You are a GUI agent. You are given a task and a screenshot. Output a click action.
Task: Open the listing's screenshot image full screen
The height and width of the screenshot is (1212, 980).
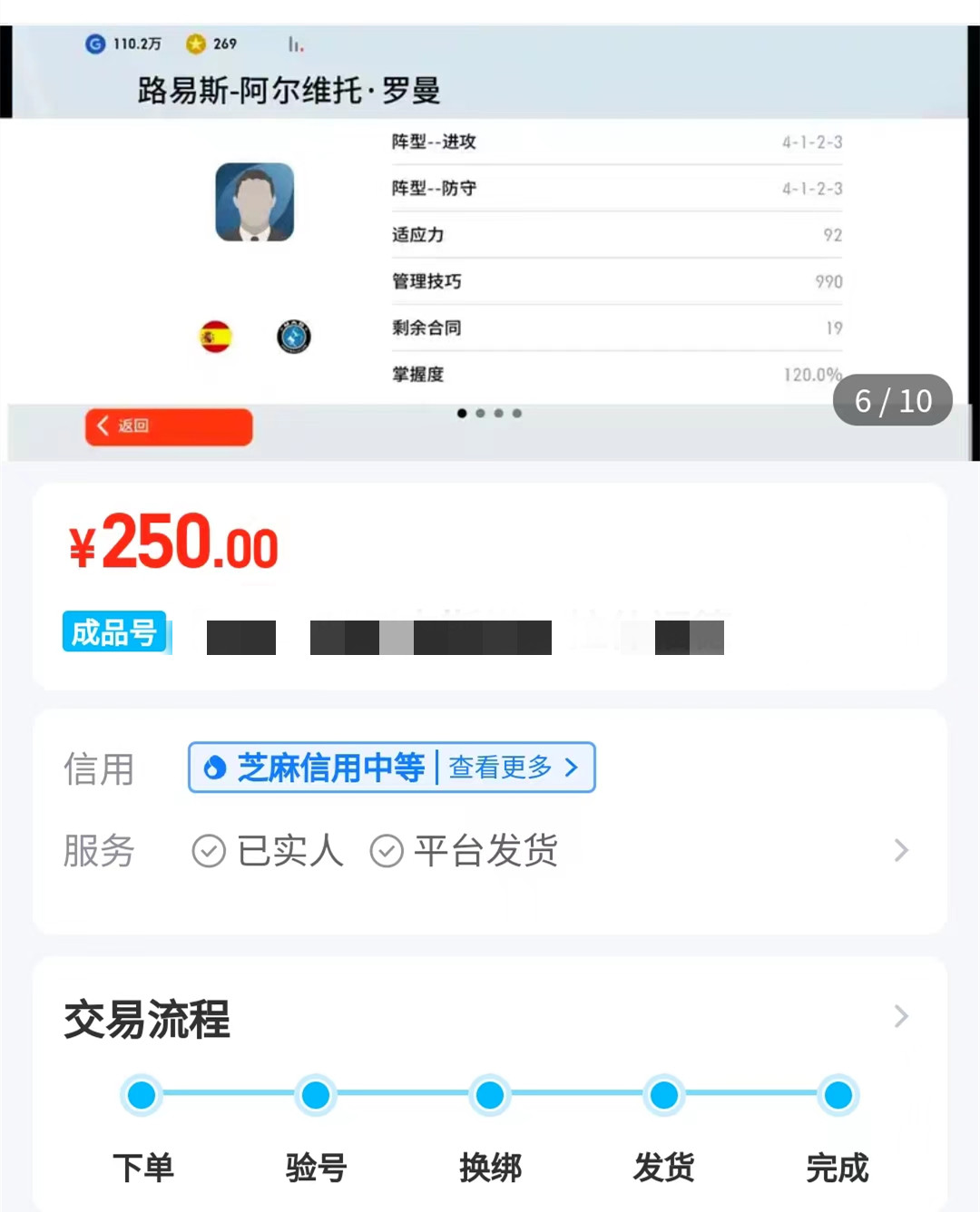click(490, 245)
